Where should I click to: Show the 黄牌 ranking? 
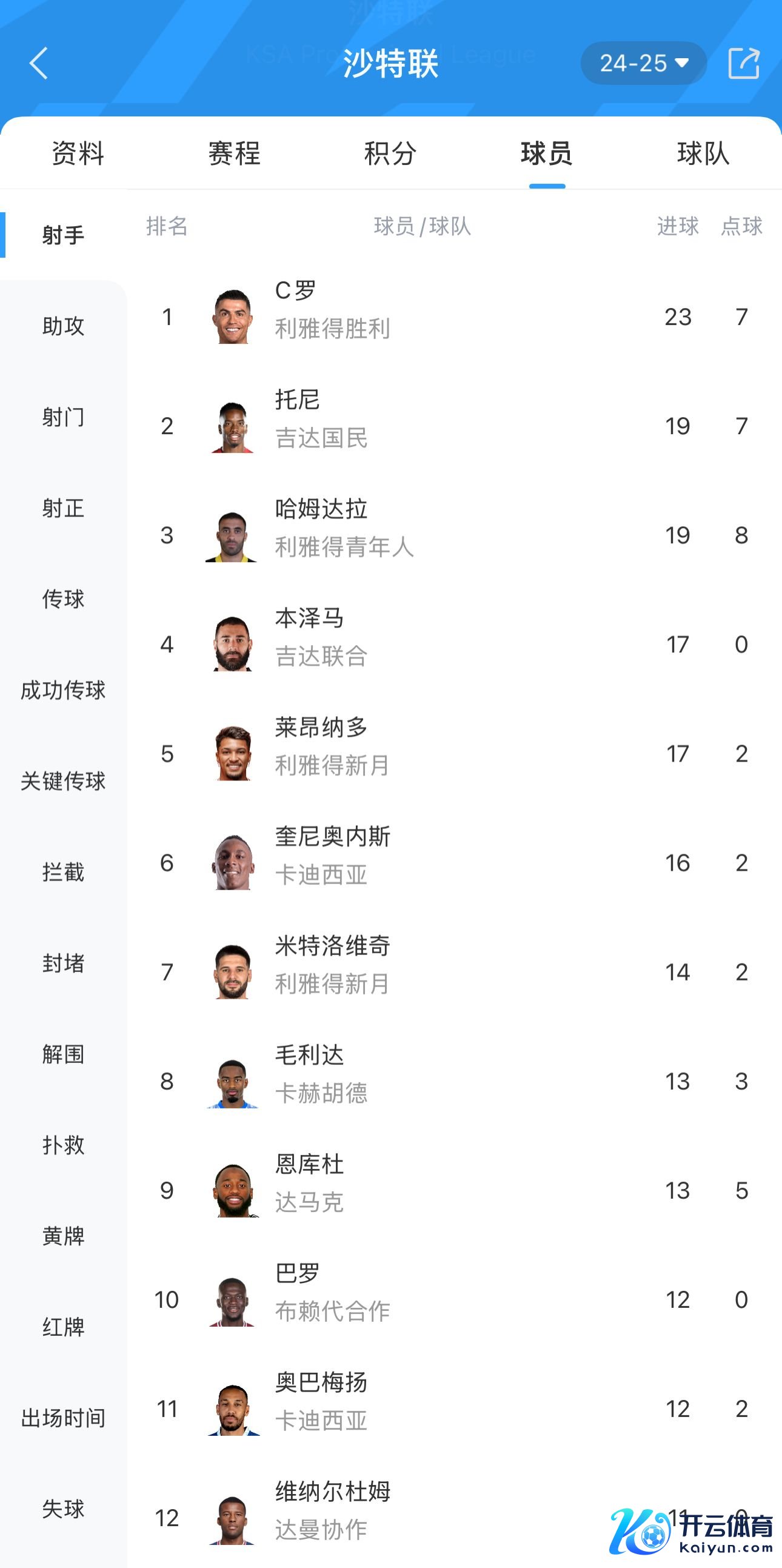click(63, 1236)
